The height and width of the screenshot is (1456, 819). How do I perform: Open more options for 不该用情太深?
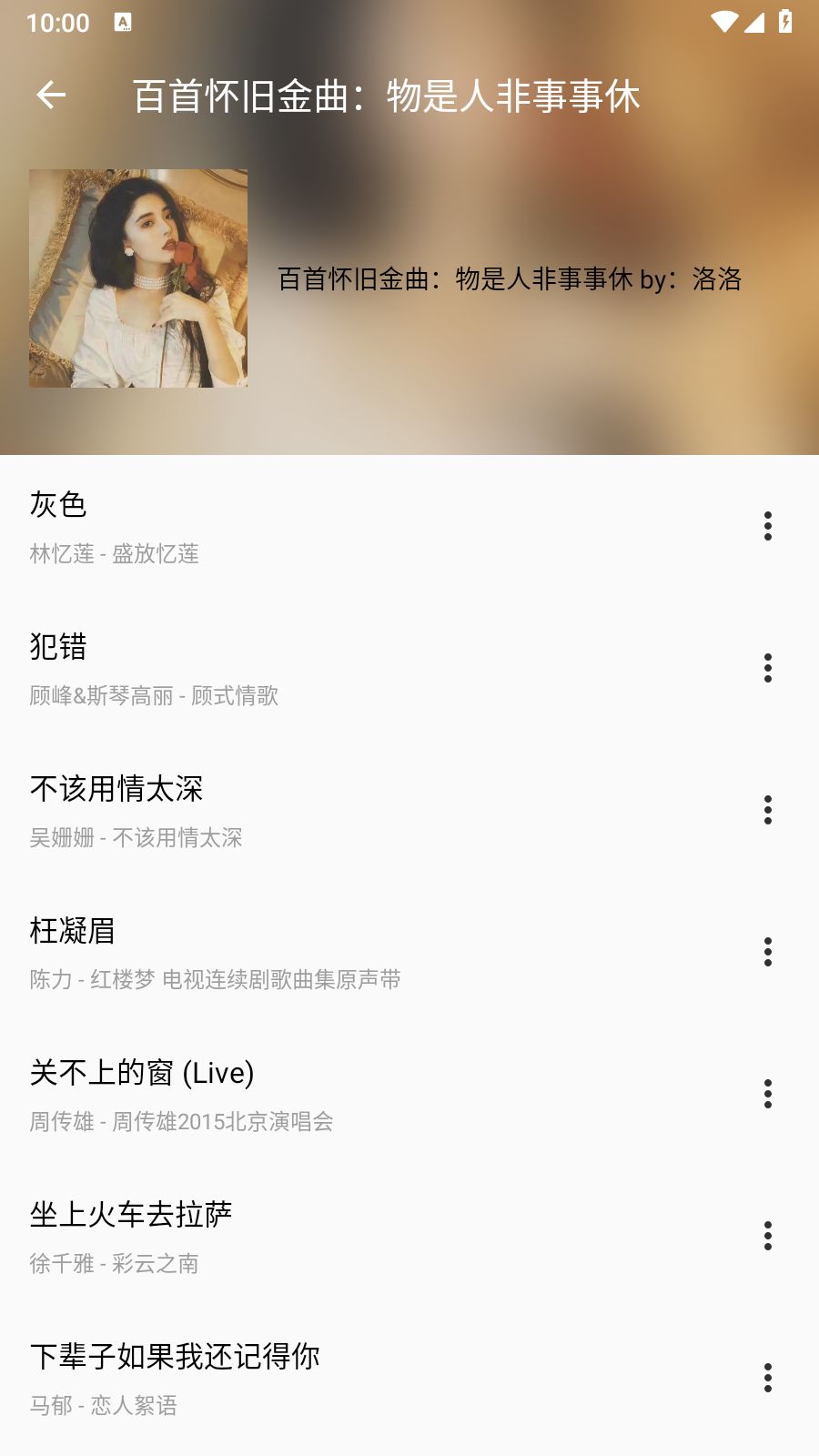coord(768,810)
